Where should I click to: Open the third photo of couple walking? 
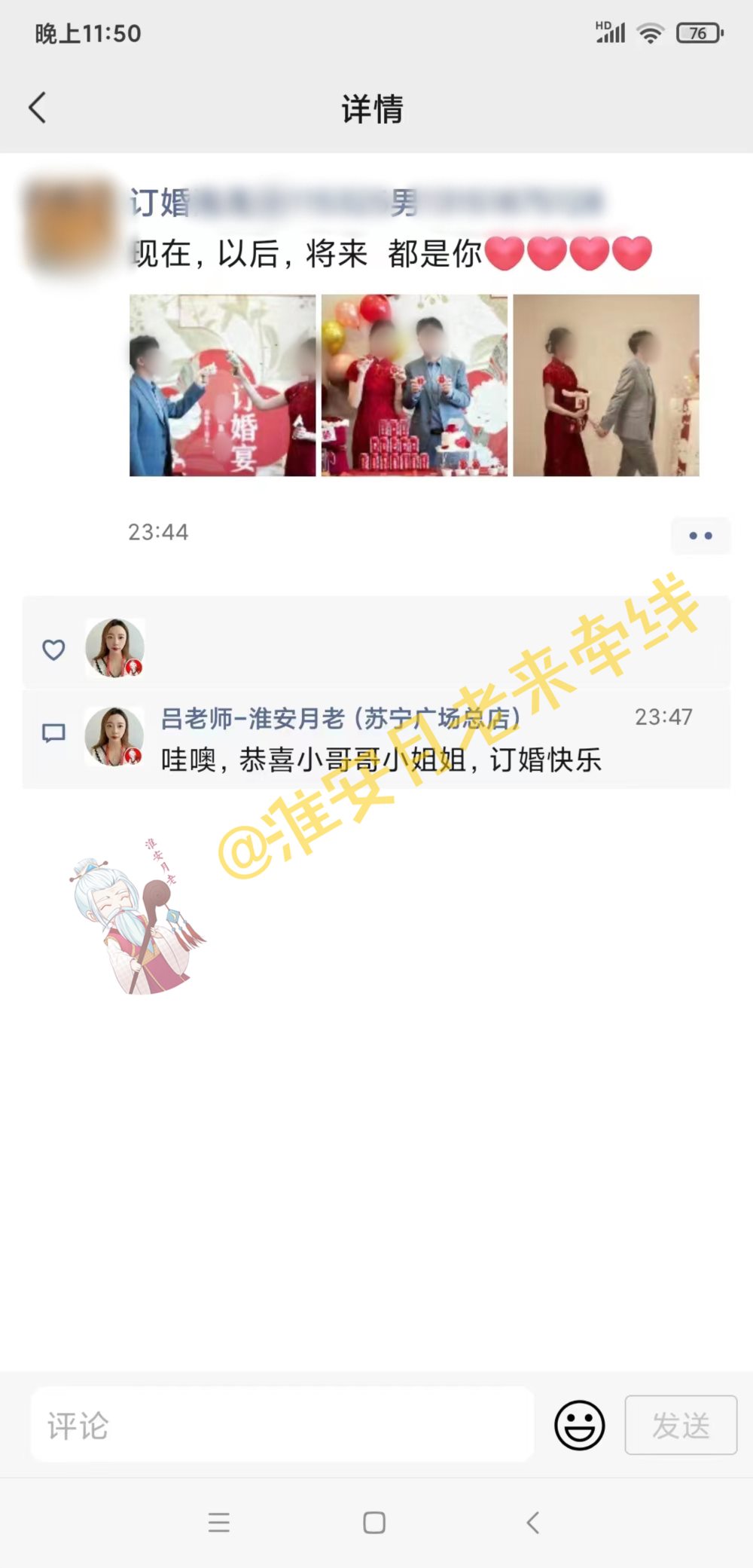coord(606,385)
